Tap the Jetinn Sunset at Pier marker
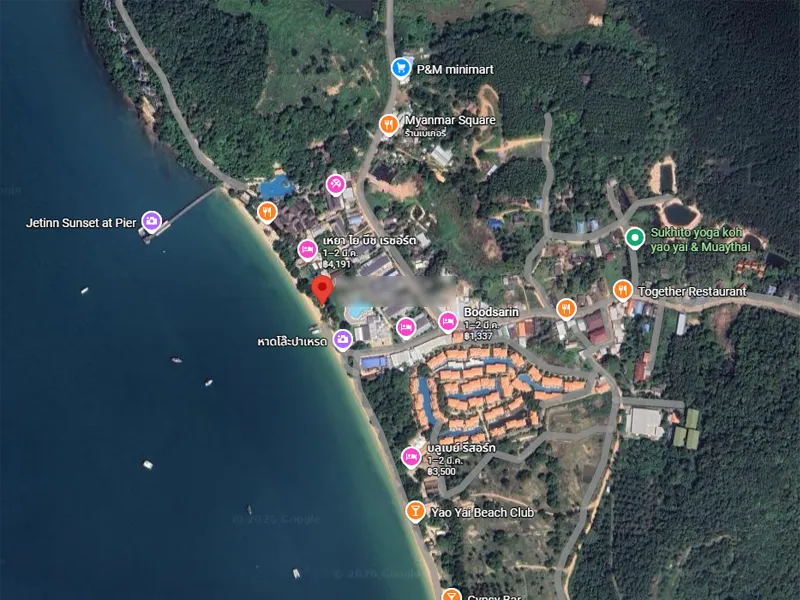 pyautogui.click(x=151, y=222)
